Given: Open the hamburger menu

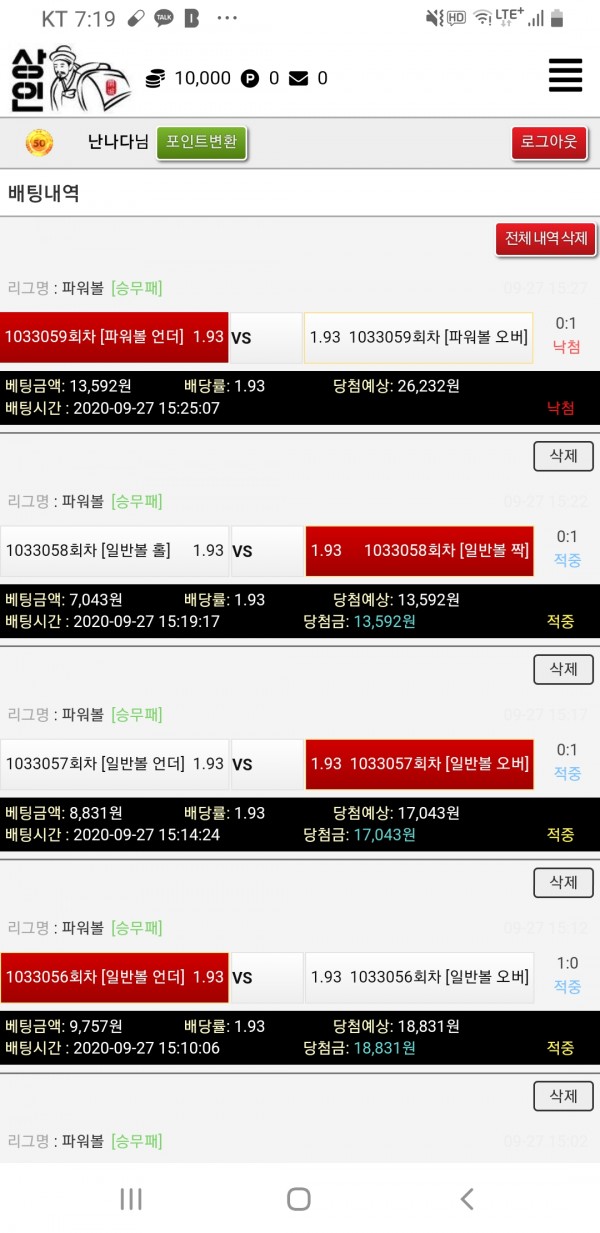Looking at the screenshot, I should point(565,76).
